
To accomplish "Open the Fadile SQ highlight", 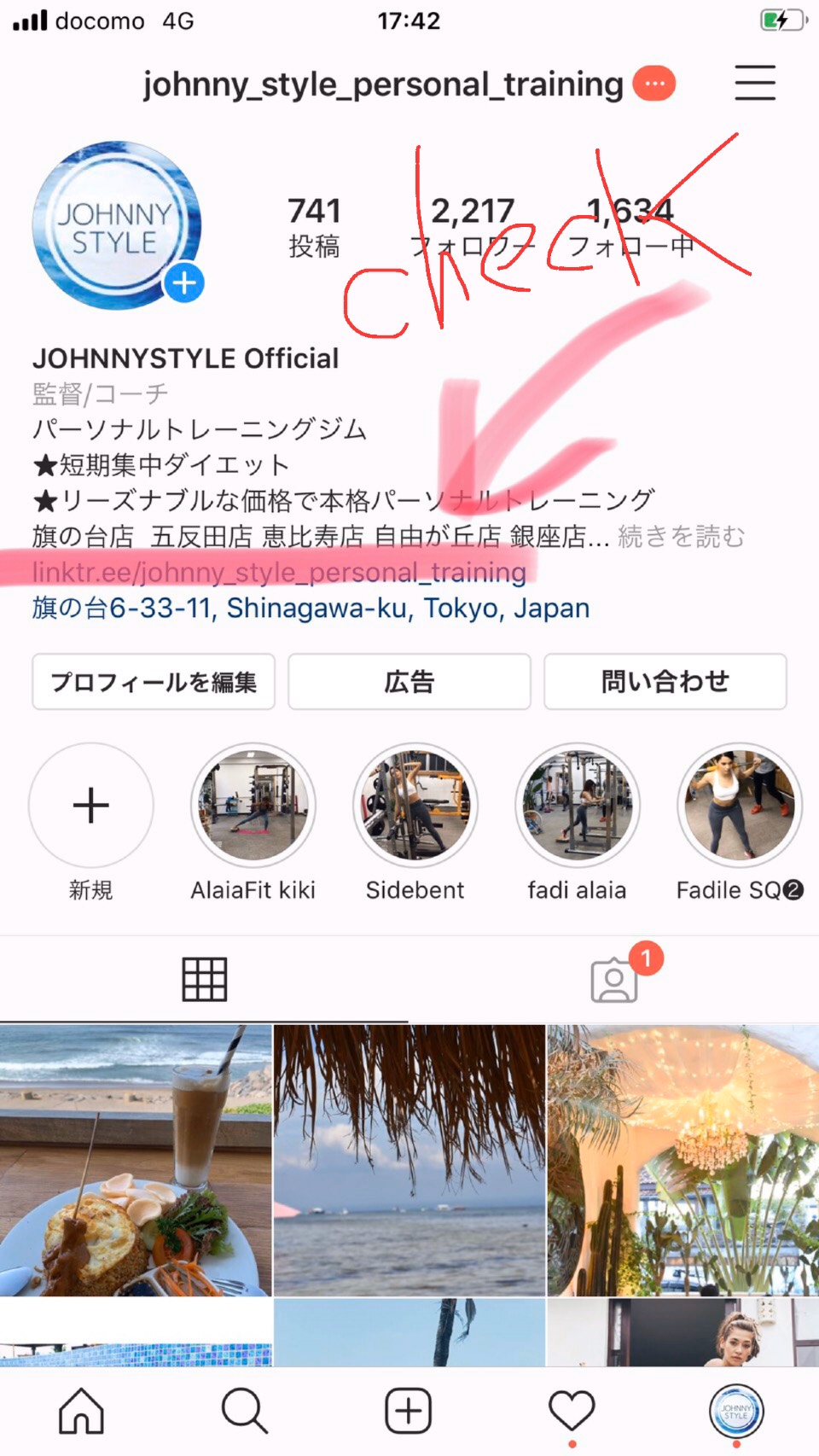I will pyautogui.click(x=740, y=806).
